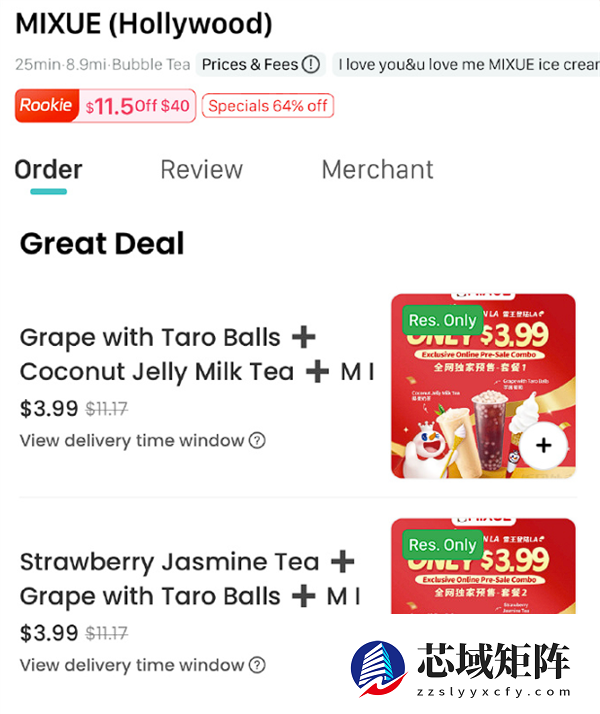Open the Specials 64% off chip
This screenshot has width=600, height=714.
click(267, 106)
